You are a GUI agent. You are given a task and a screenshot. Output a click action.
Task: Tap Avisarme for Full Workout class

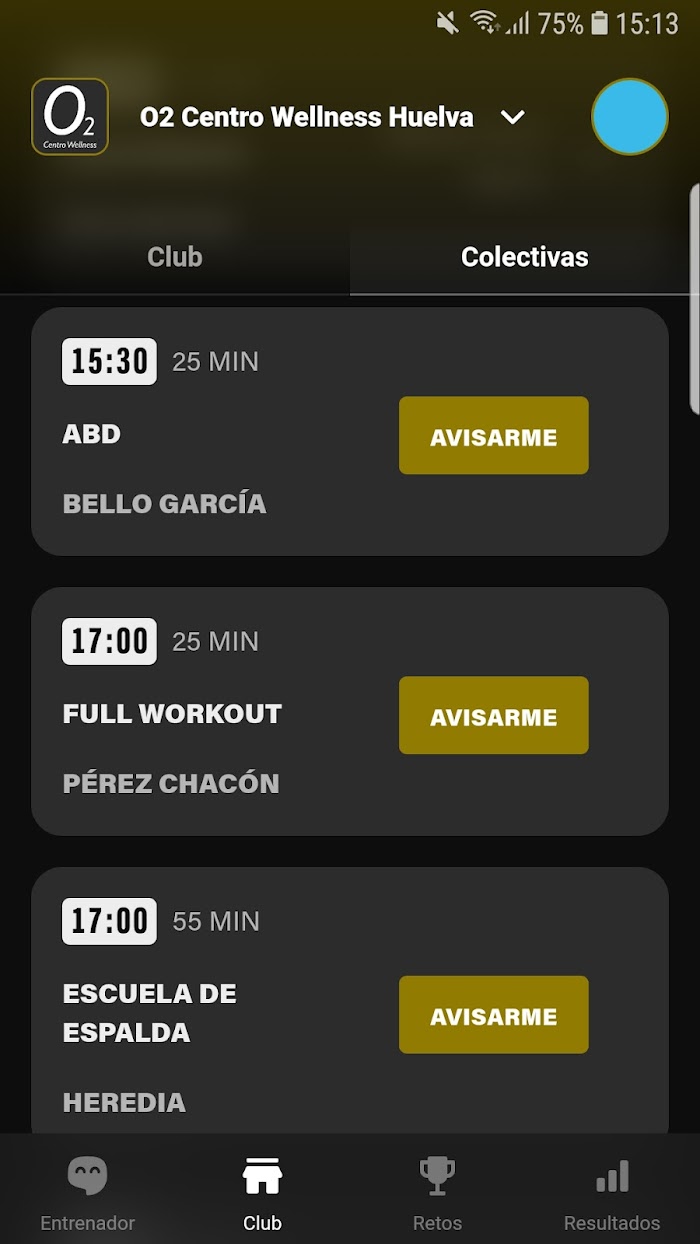click(494, 716)
